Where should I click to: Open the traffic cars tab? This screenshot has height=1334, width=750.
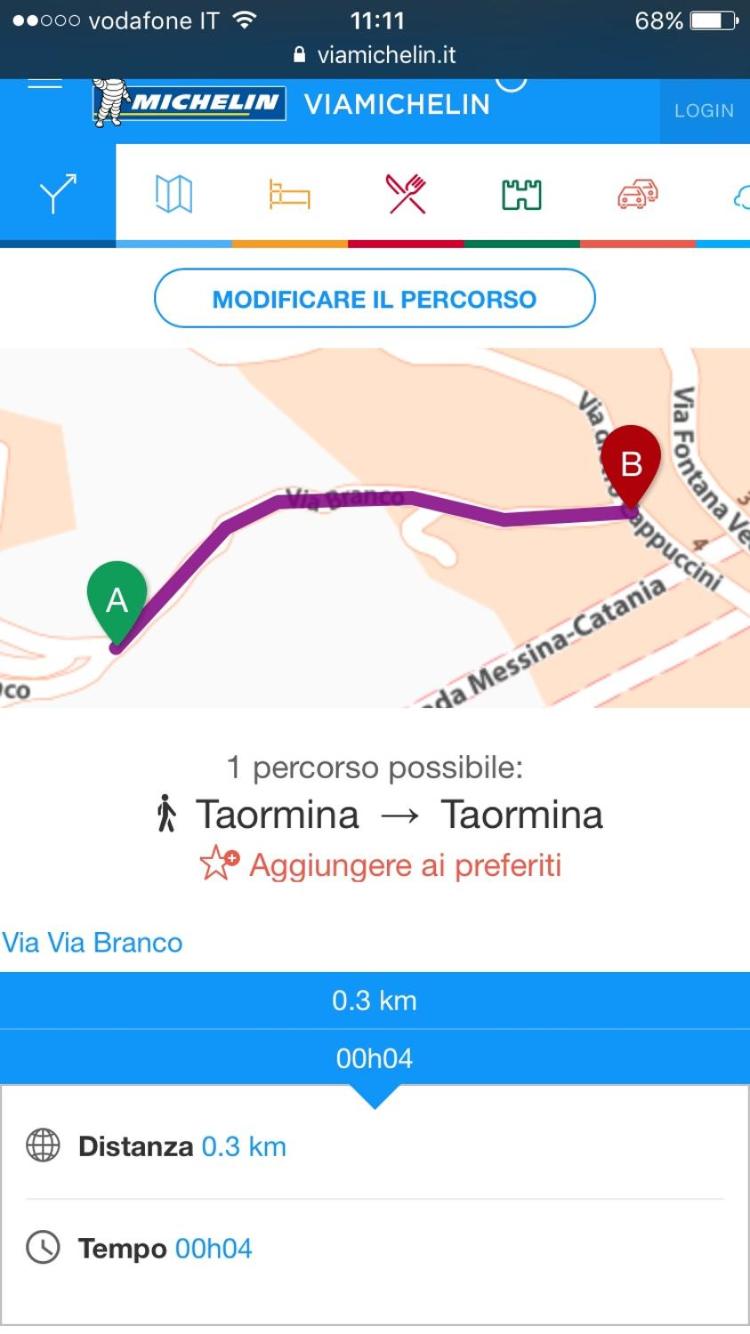[x=638, y=194]
